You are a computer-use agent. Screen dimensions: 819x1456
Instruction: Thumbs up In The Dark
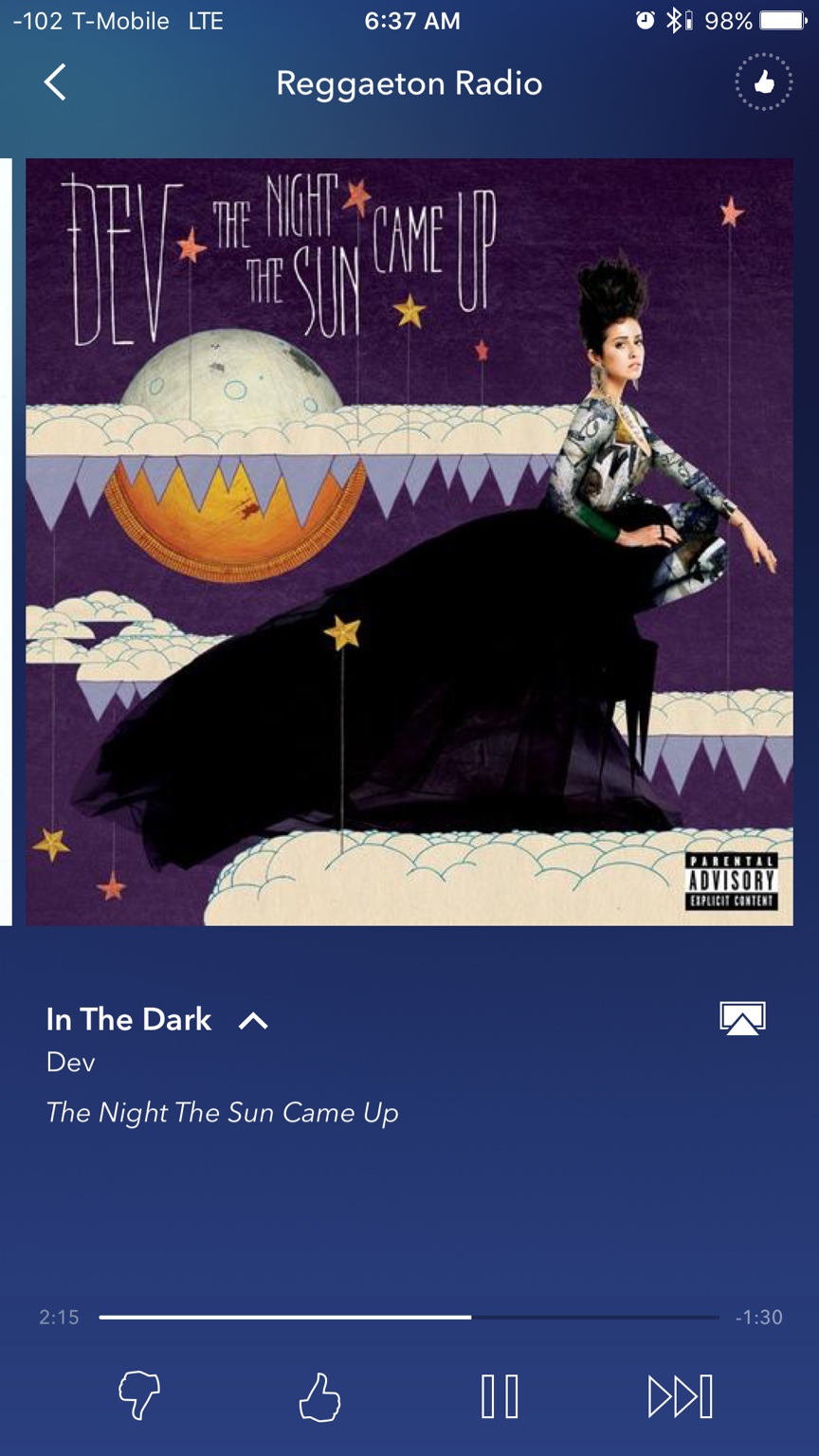(319, 1396)
